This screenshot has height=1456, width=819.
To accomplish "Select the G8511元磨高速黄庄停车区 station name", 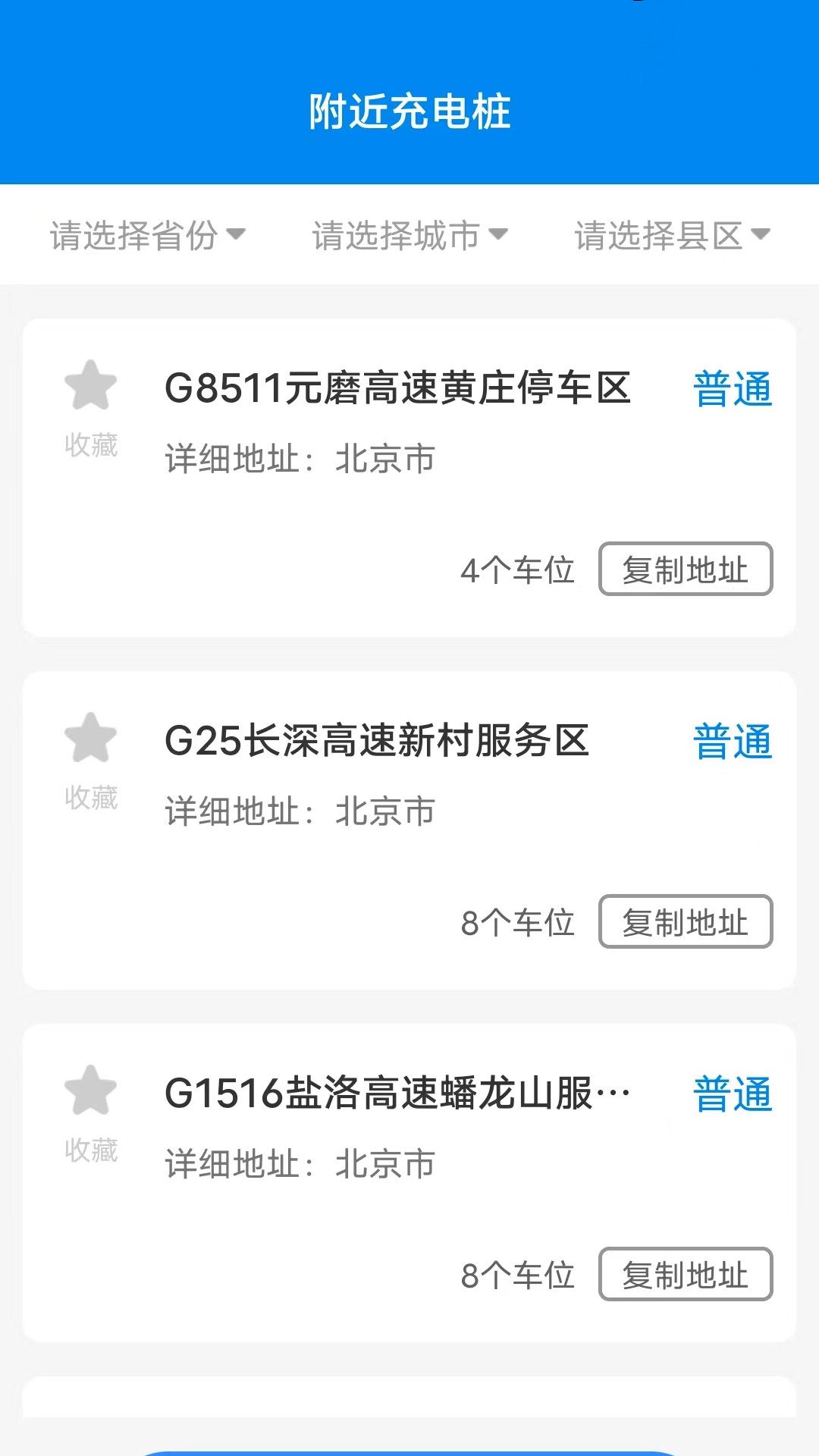I will (x=398, y=387).
